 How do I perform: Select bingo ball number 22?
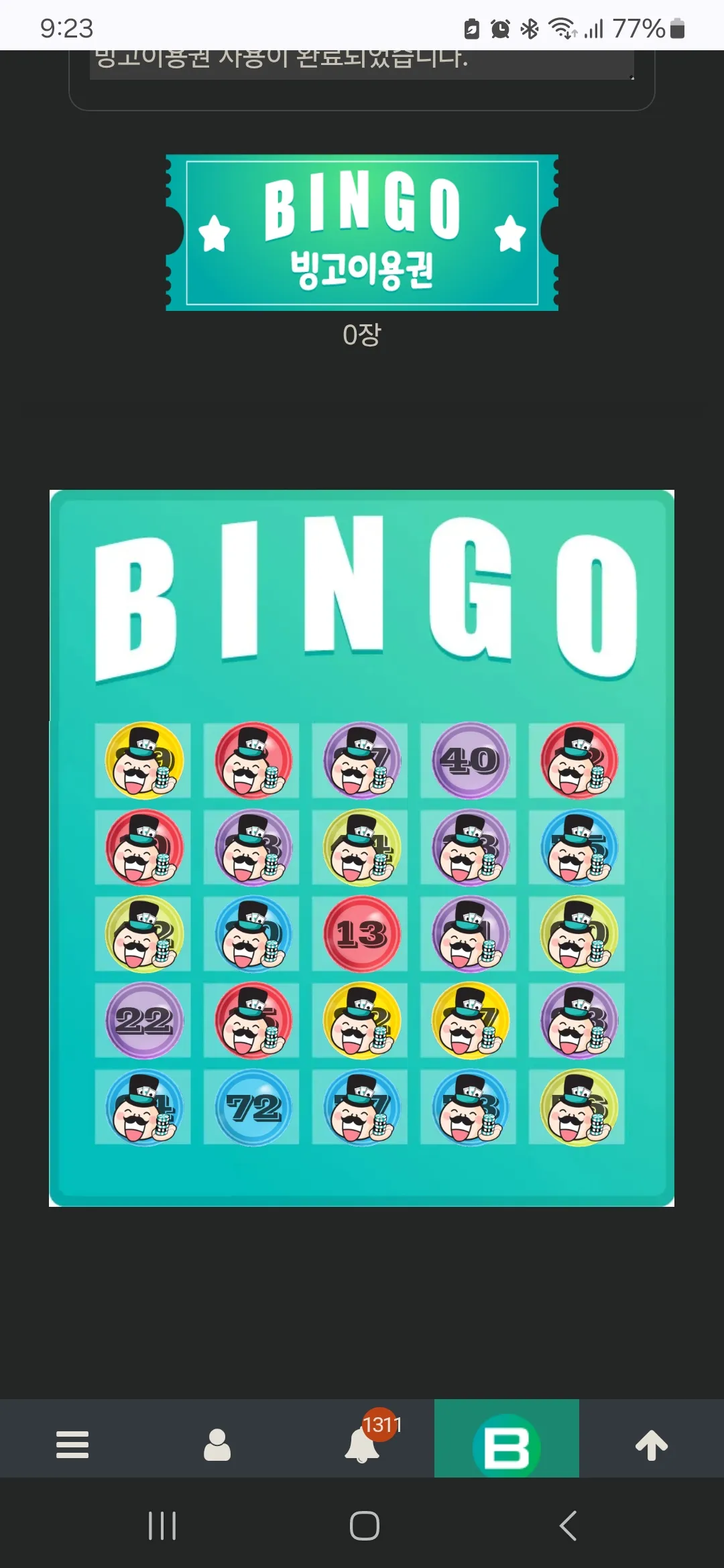[143, 1020]
